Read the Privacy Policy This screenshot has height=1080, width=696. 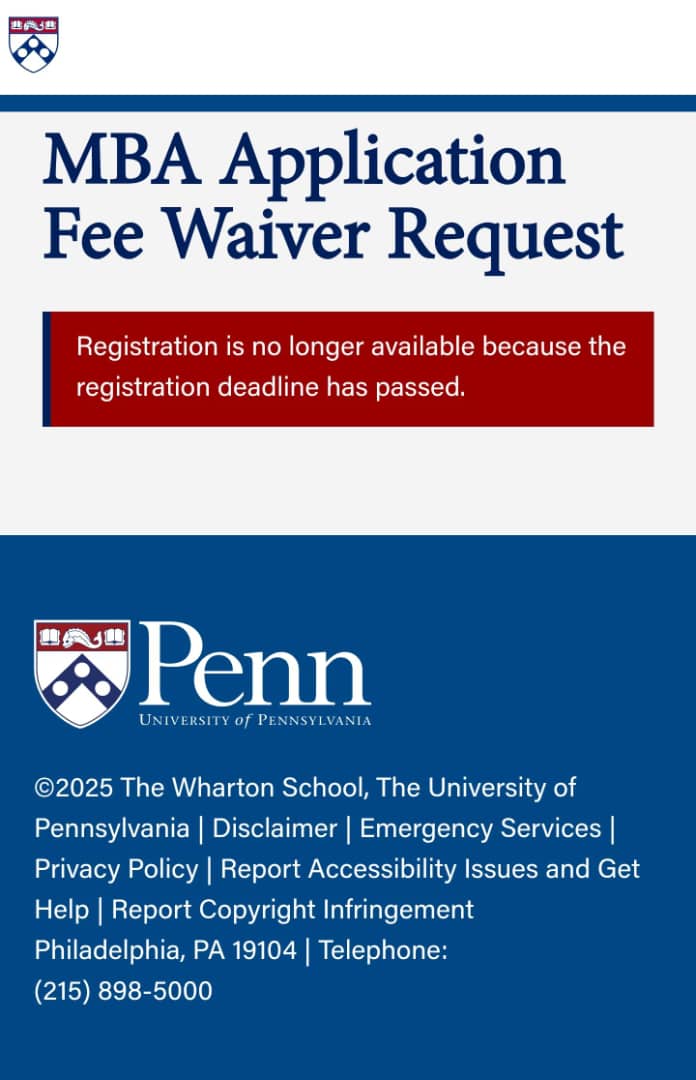click(x=116, y=869)
